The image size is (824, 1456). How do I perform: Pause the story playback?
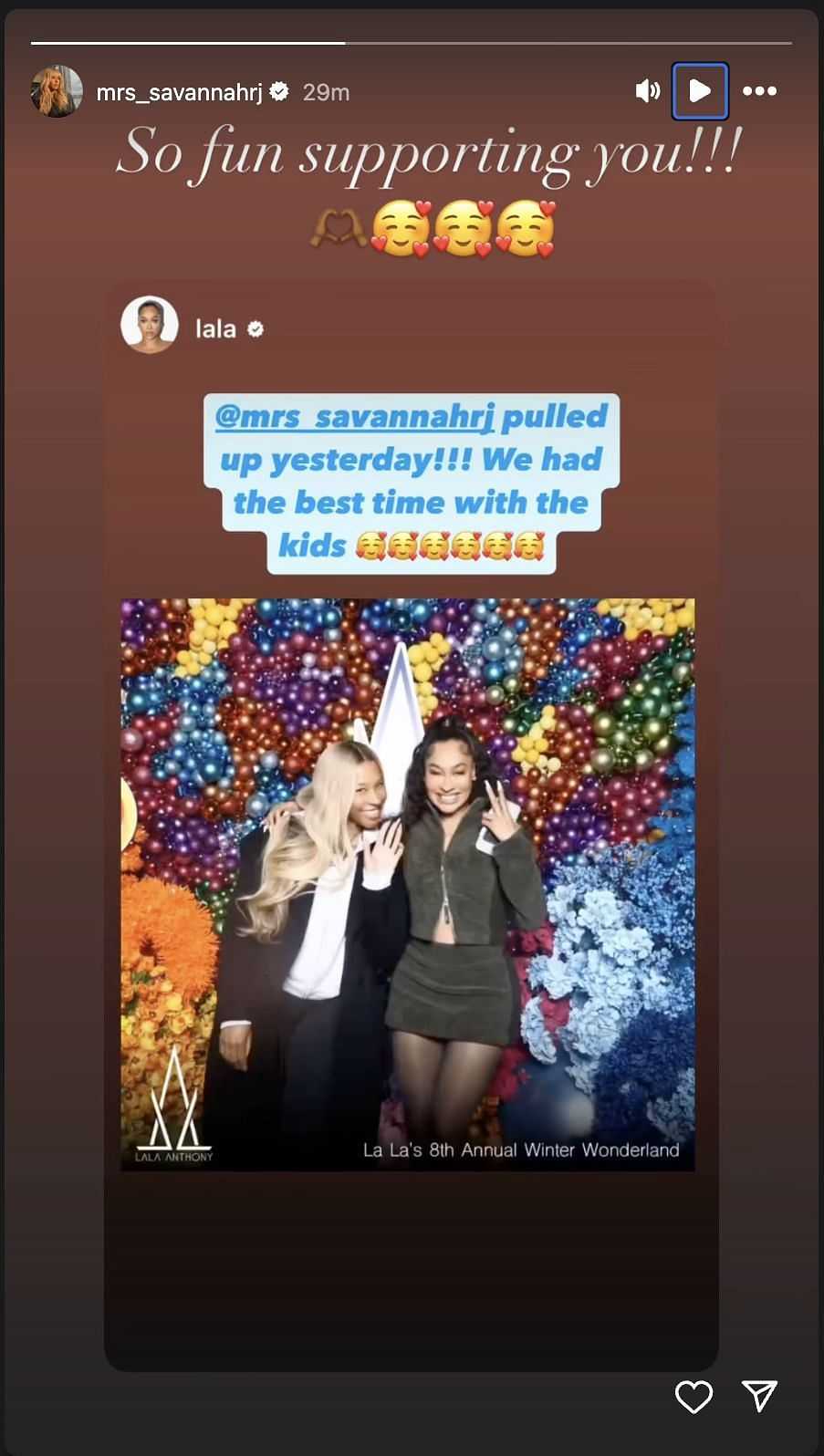tap(700, 91)
